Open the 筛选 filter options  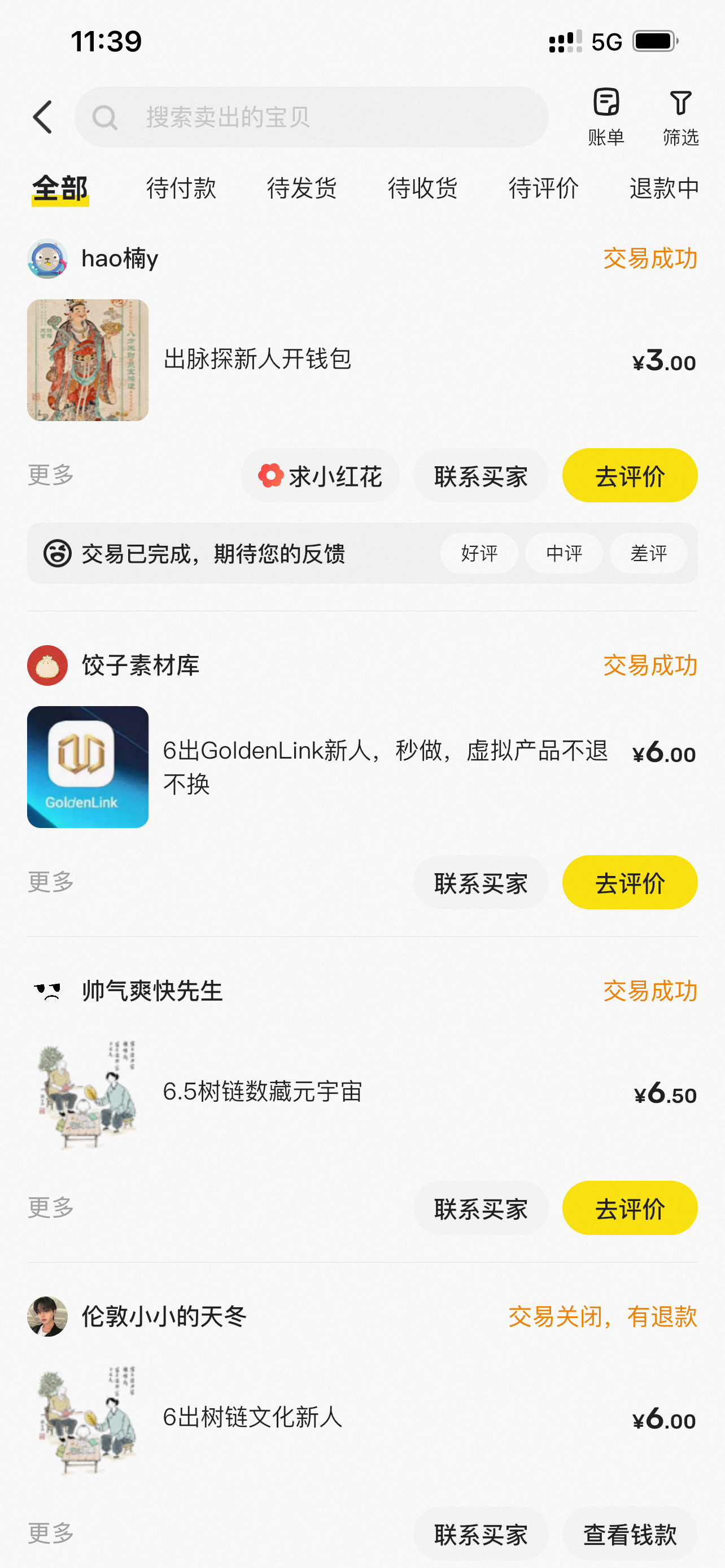[x=680, y=117]
